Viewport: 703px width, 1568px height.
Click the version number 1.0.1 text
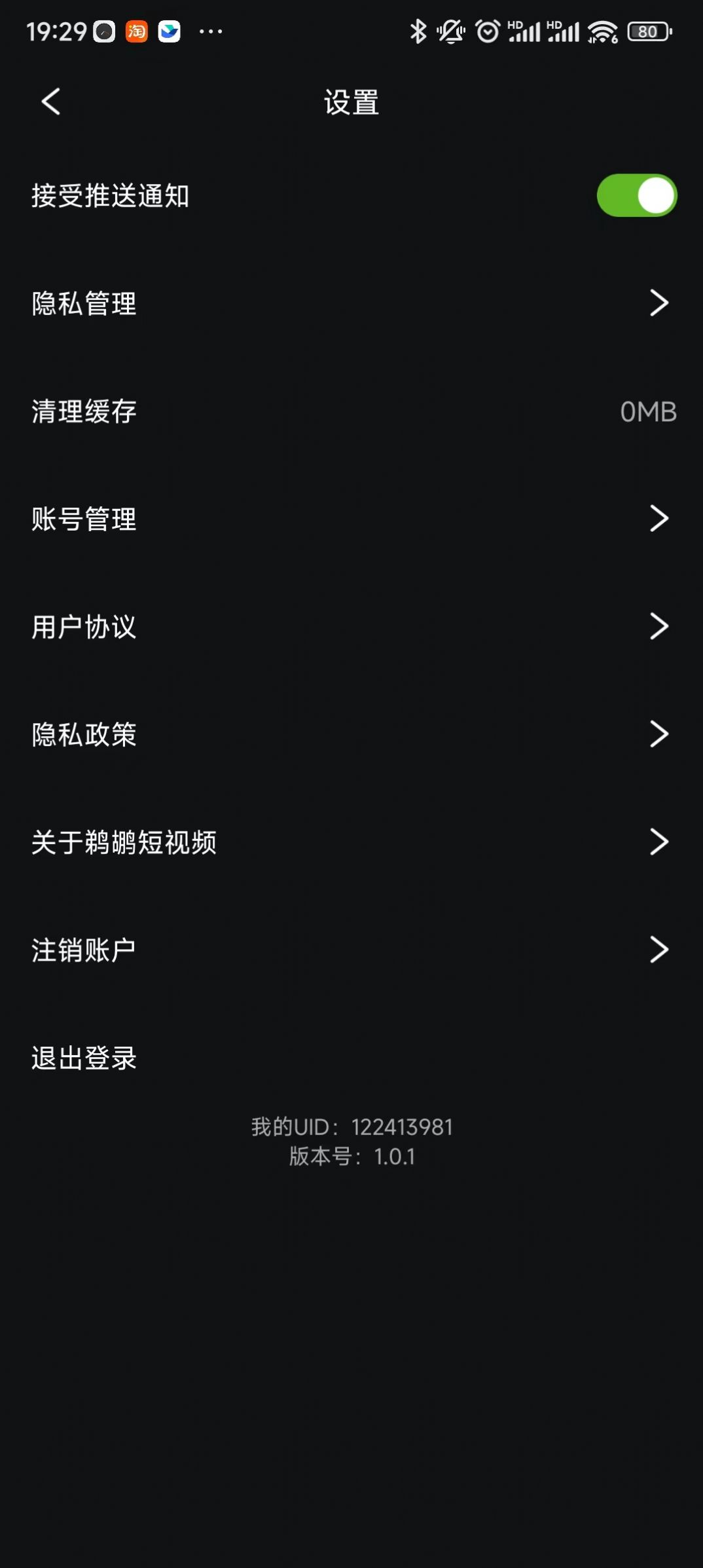pyautogui.click(x=395, y=1157)
